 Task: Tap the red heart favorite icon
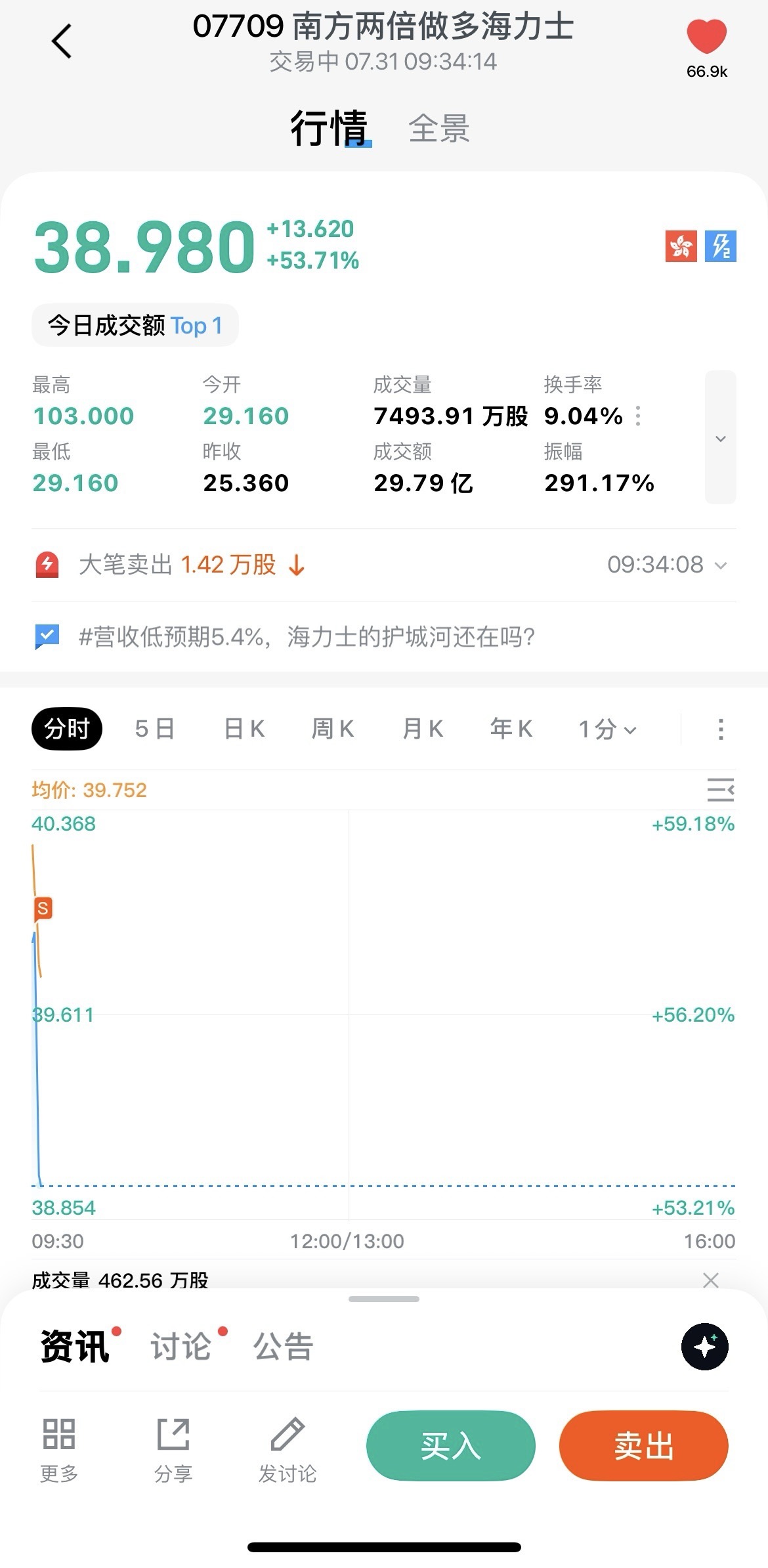coord(706,36)
